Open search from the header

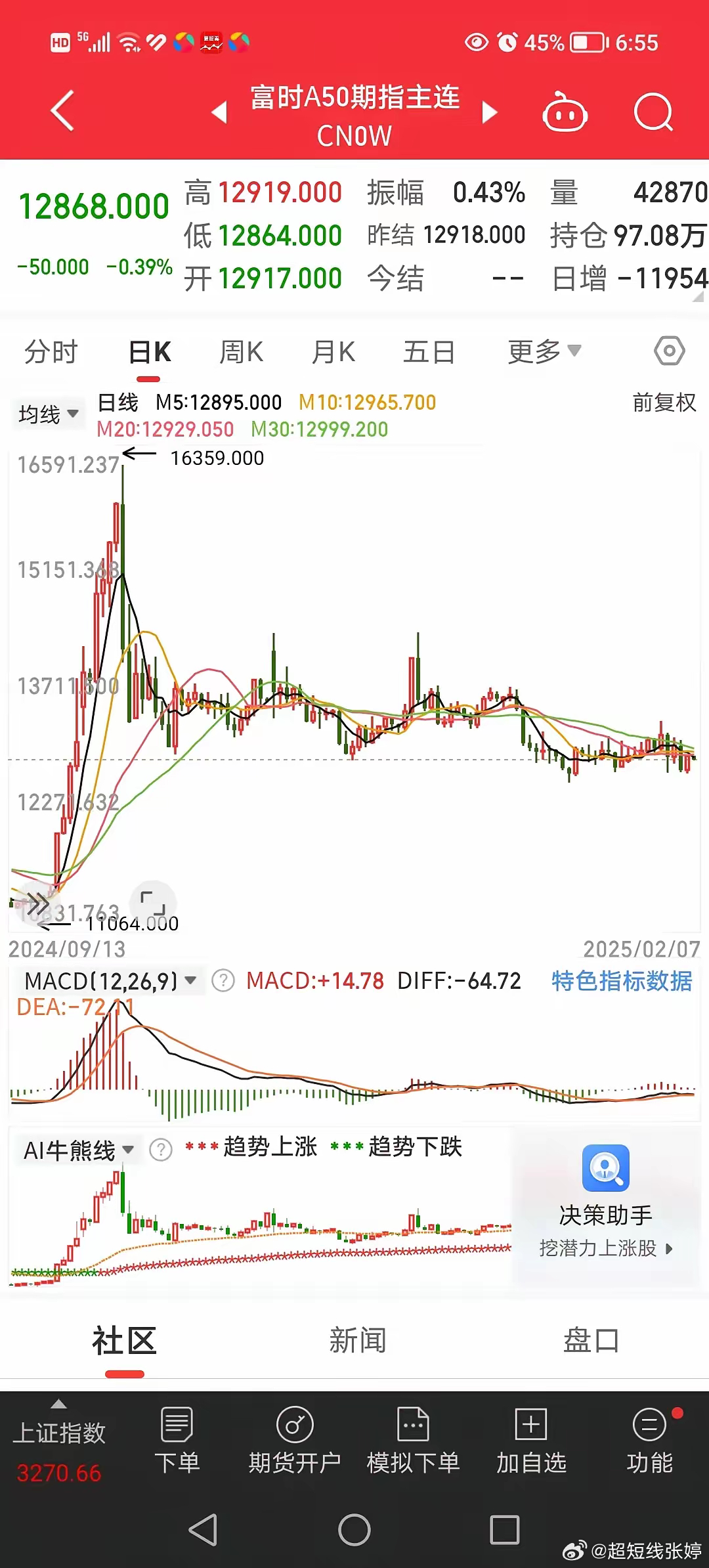pos(653,112)
